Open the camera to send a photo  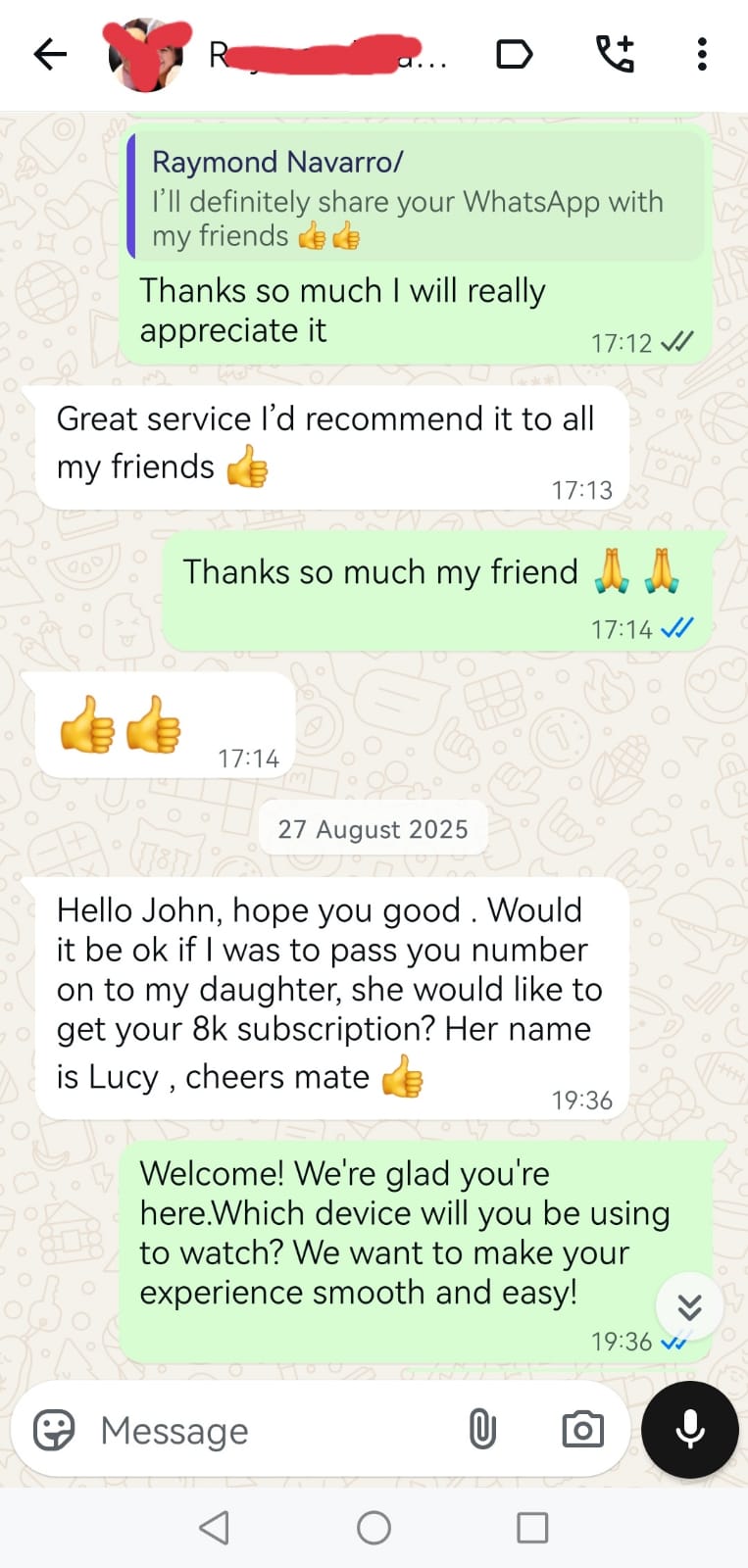pos(582,1430)
